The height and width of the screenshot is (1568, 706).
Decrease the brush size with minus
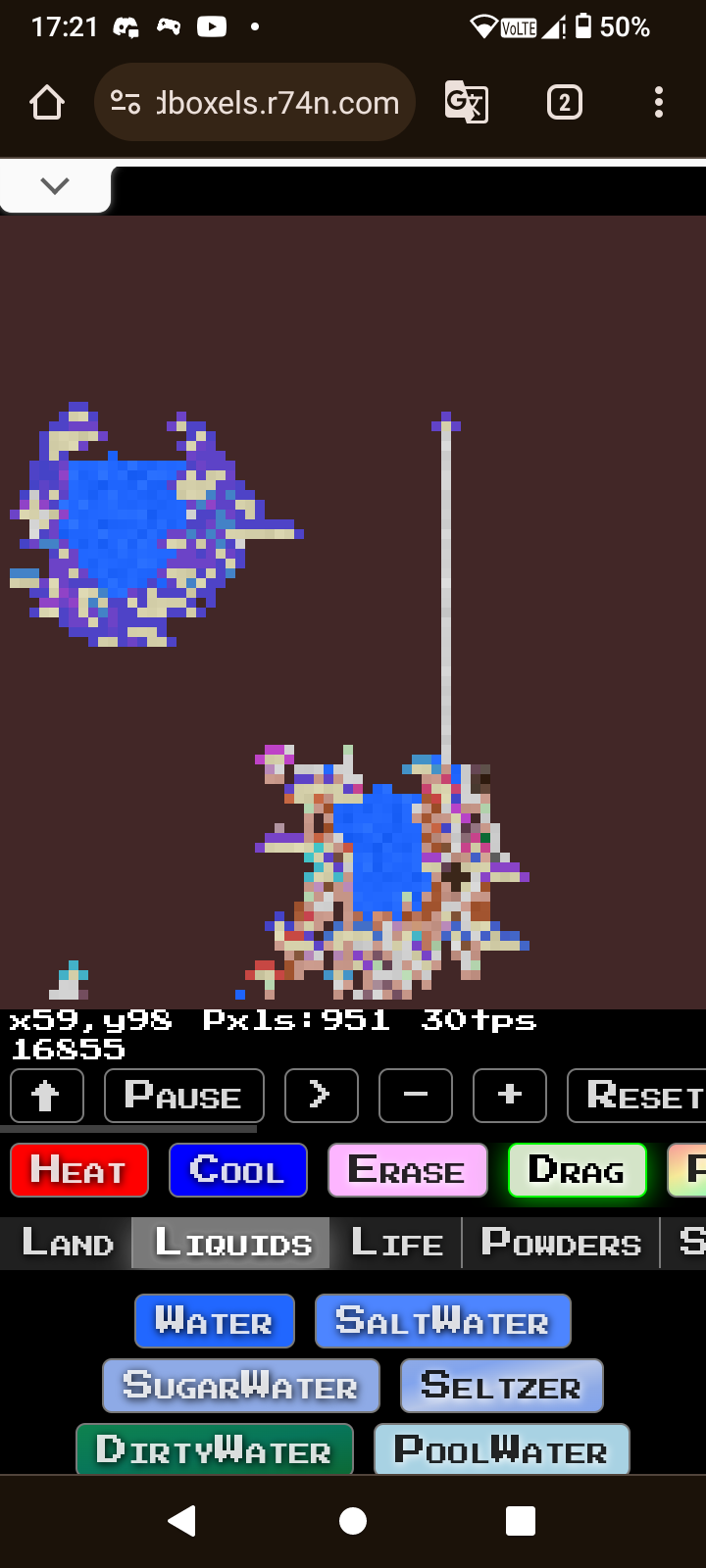415,1096
